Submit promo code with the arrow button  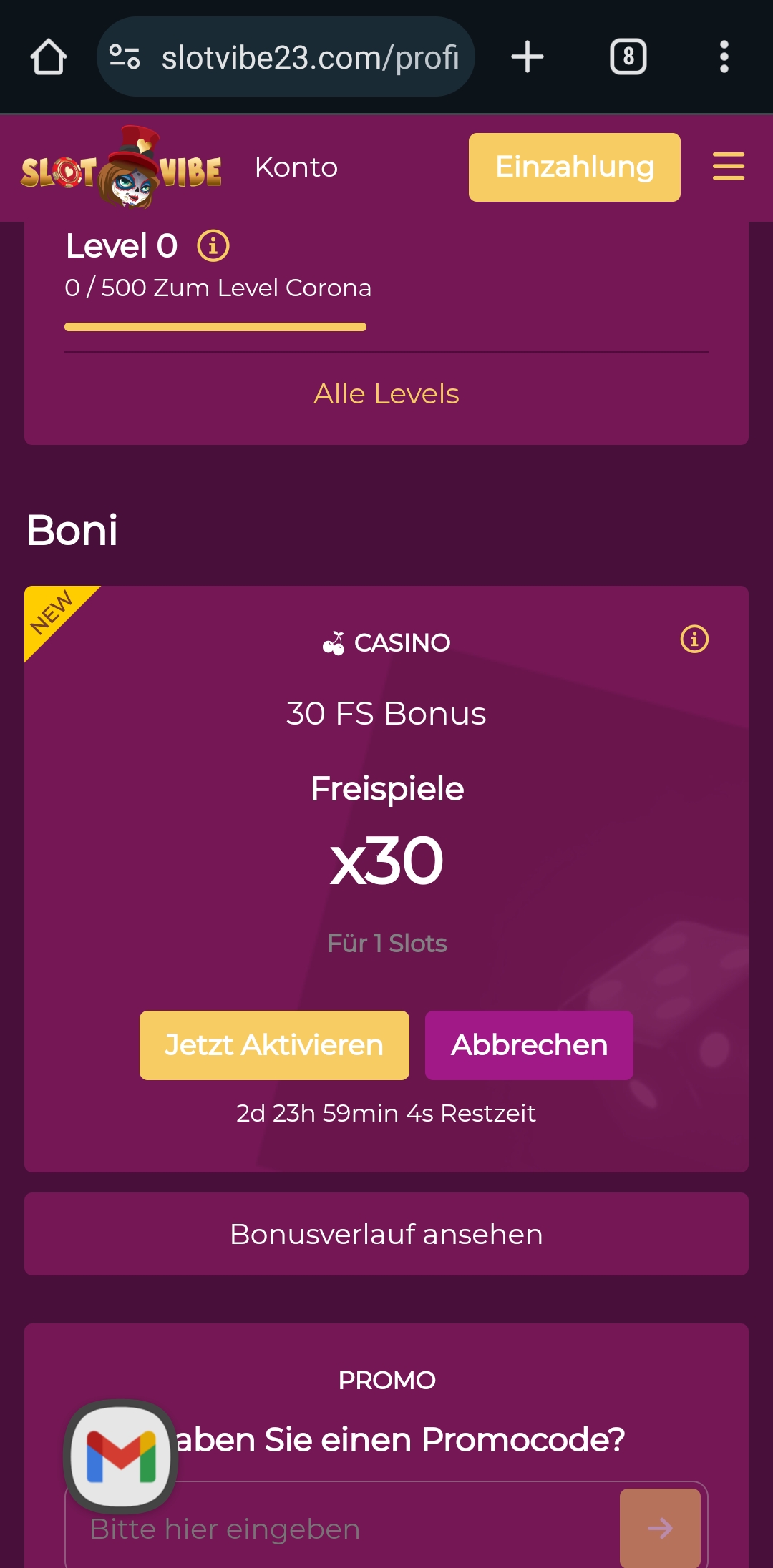660,1528
